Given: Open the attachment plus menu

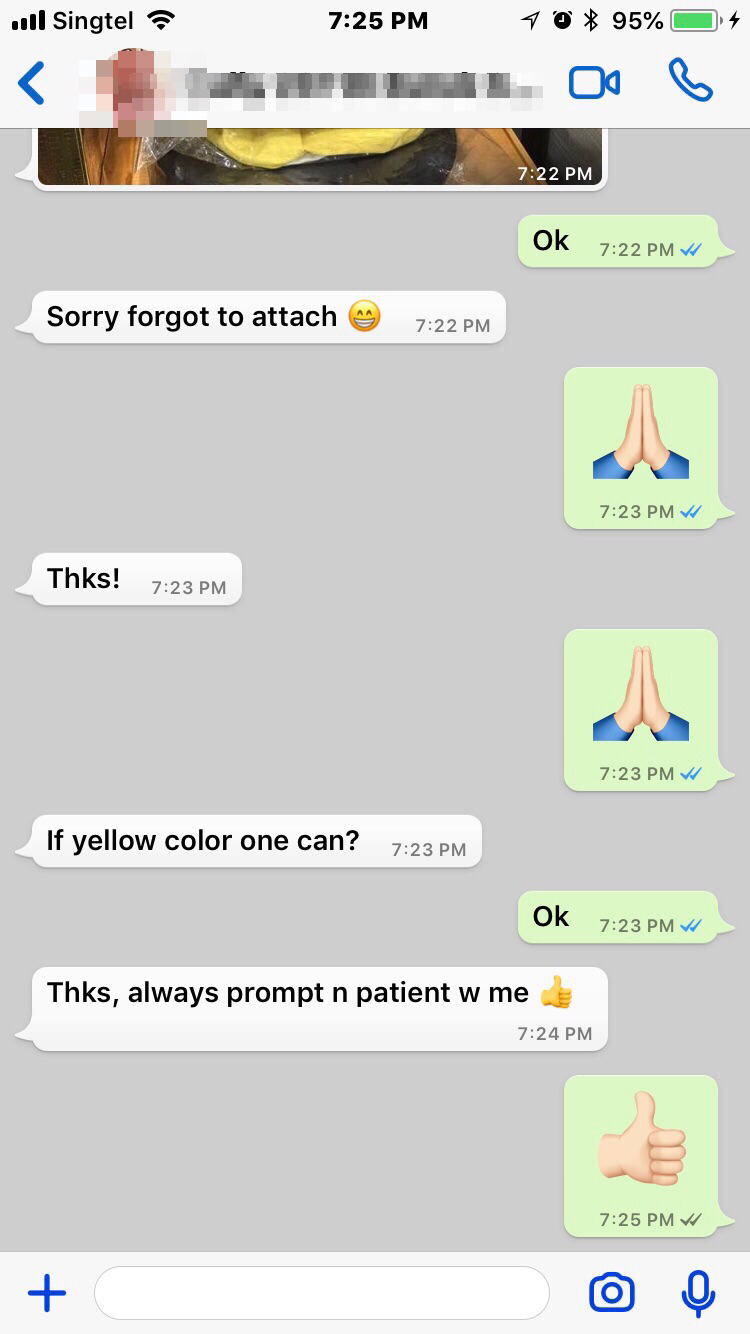Looking at the screenshot, I should [46, 1293].
